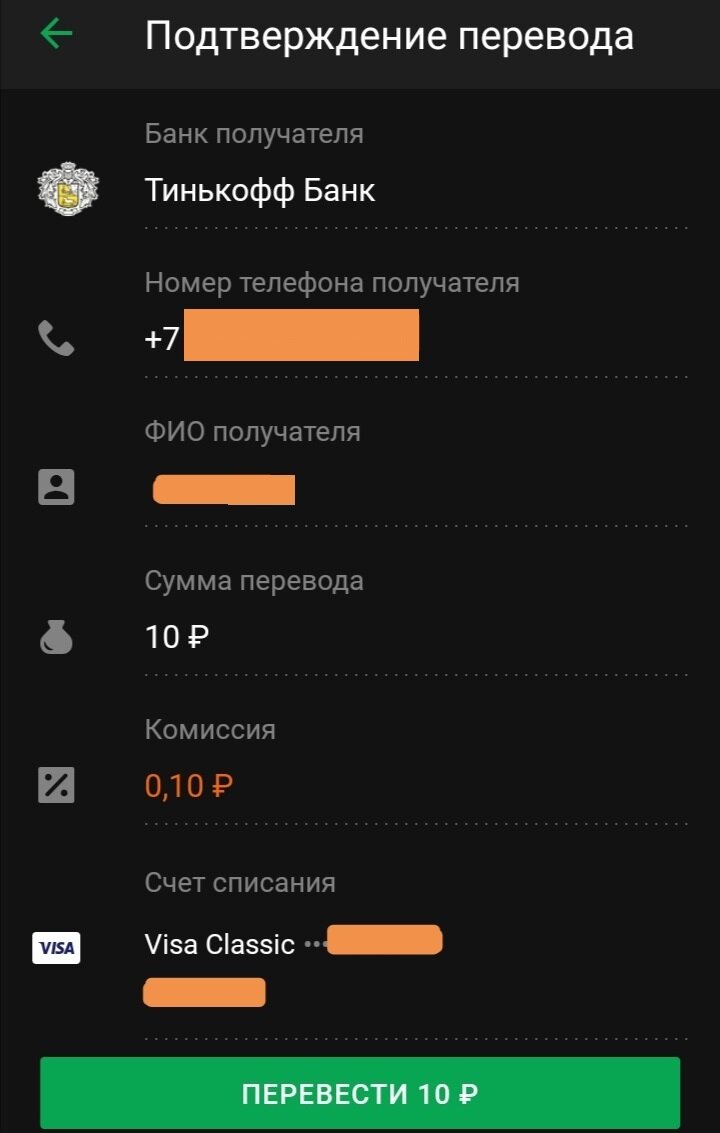Screen dimensions: 720x1133
Task: Tap the phone handset icon
Action: click(60, 339)
